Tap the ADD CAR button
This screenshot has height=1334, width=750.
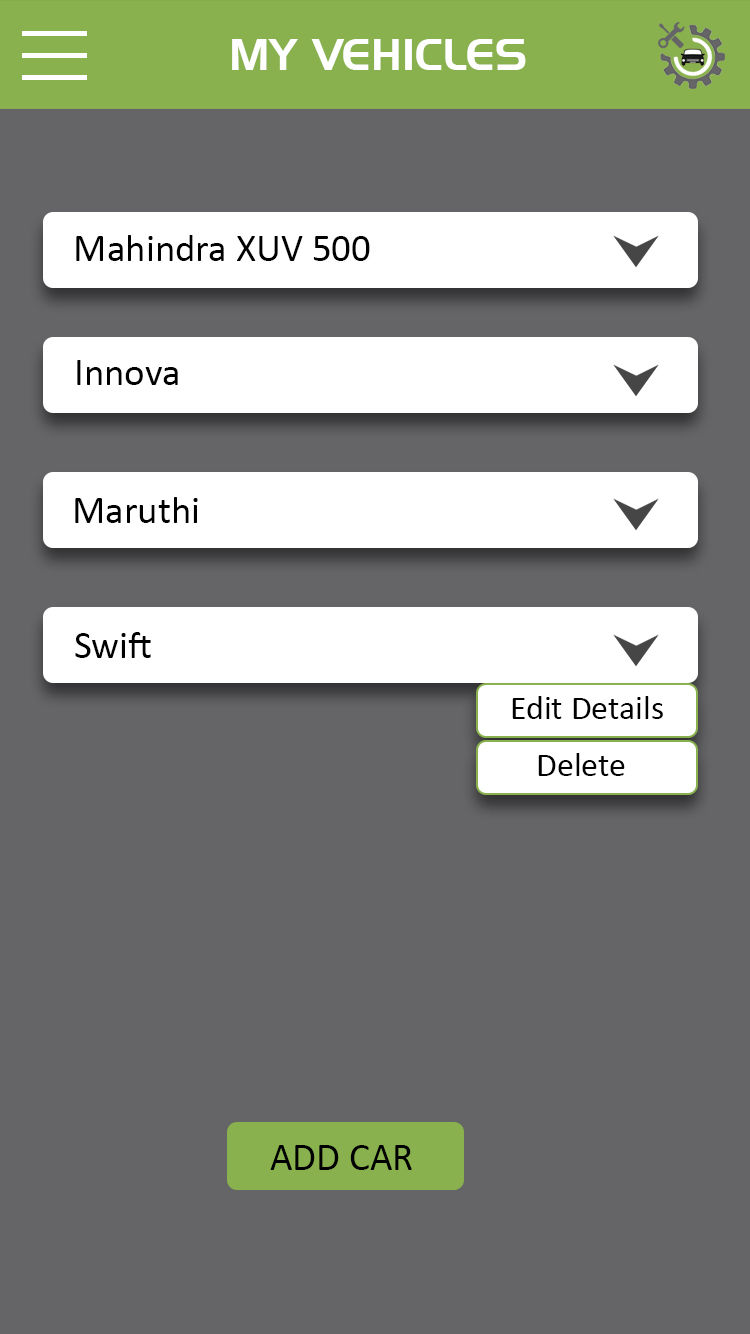tap(345, 1157)
